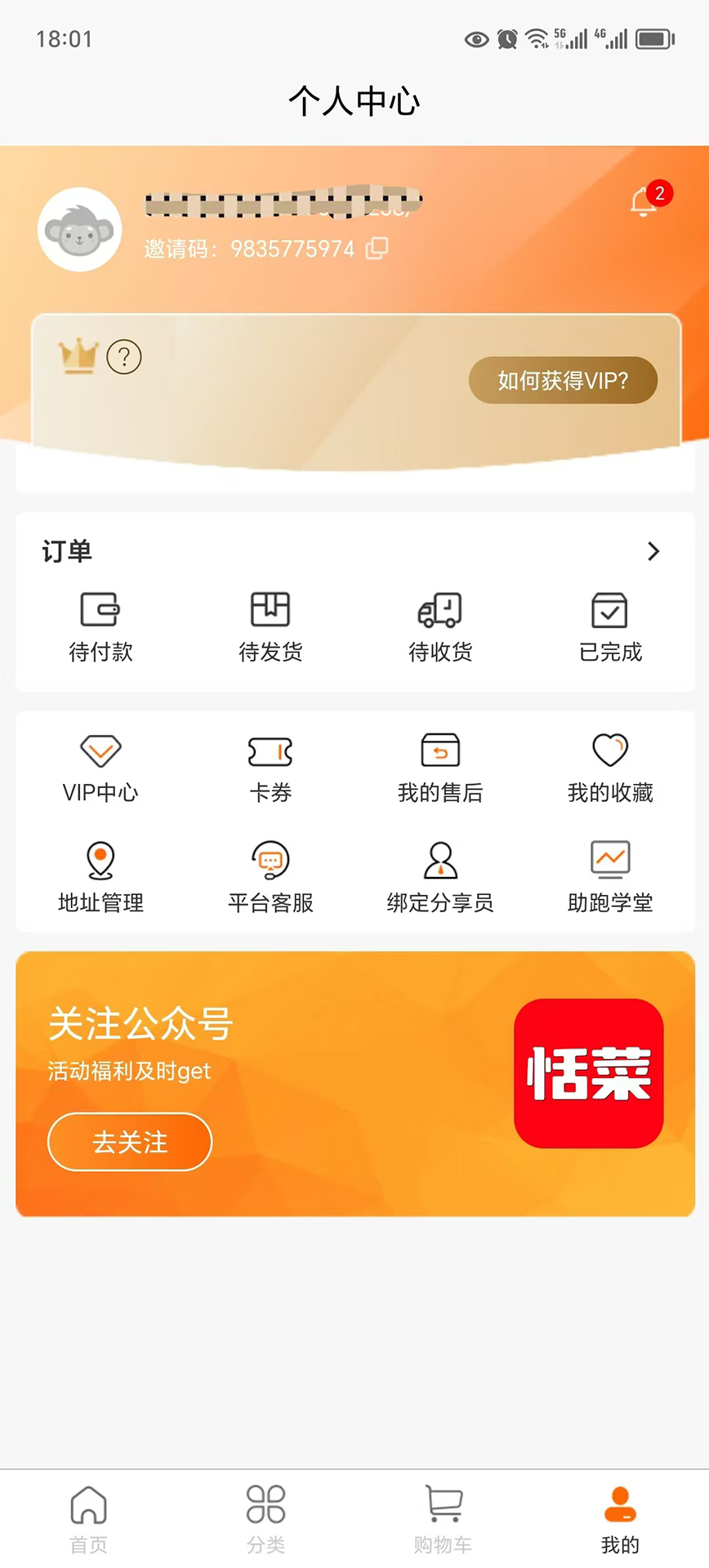Image resolution: width=709 pixels, height=1568 pixels.
Task: Open the notifications bell
Action: click(x=644, y=202)
